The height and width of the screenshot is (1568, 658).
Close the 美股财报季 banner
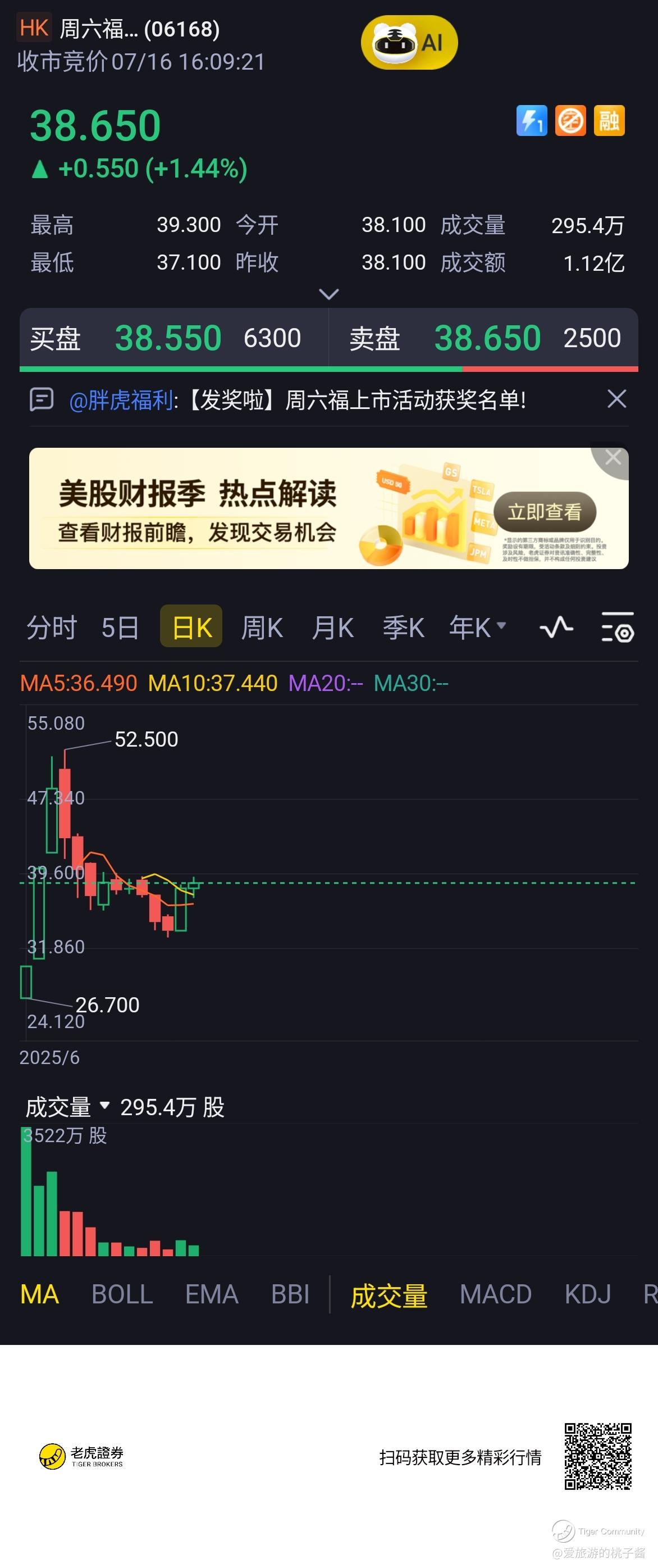pos(613,458)
